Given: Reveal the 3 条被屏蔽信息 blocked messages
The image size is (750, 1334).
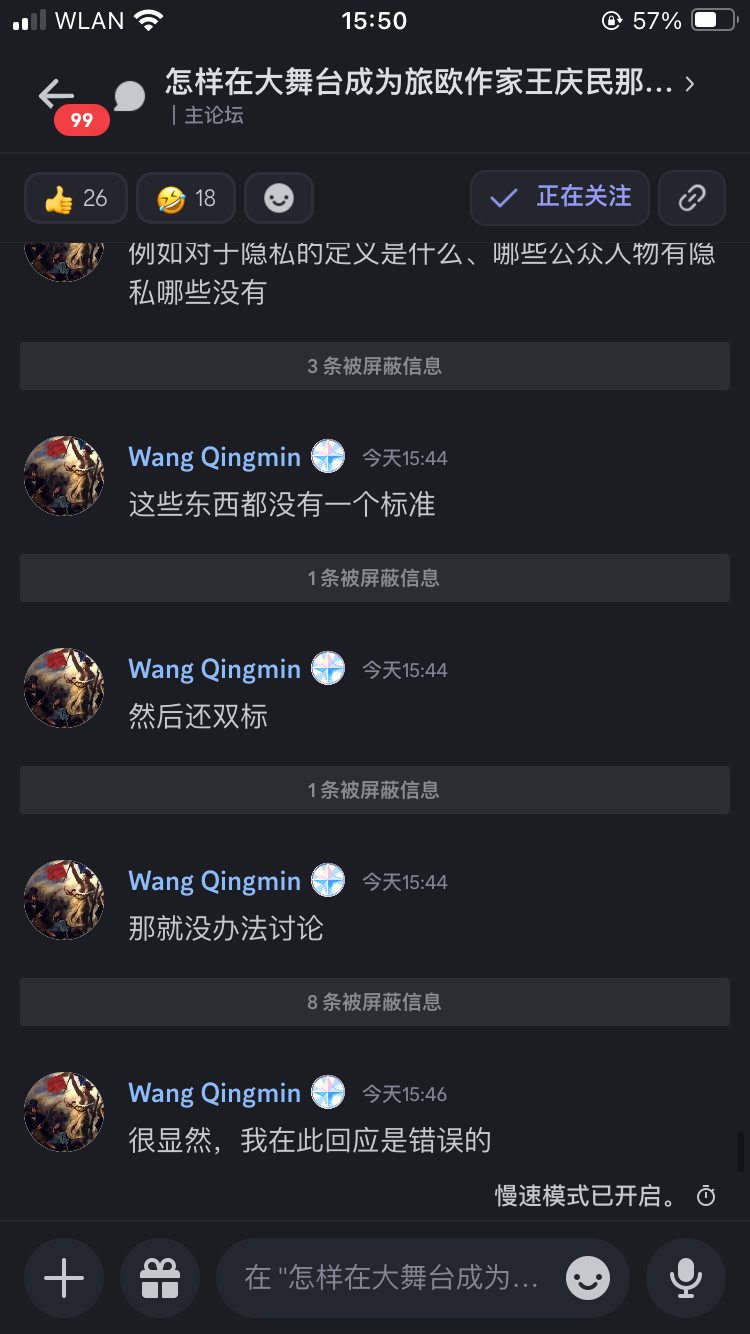Looking at the screenshot, I should (x=374, y=366).
